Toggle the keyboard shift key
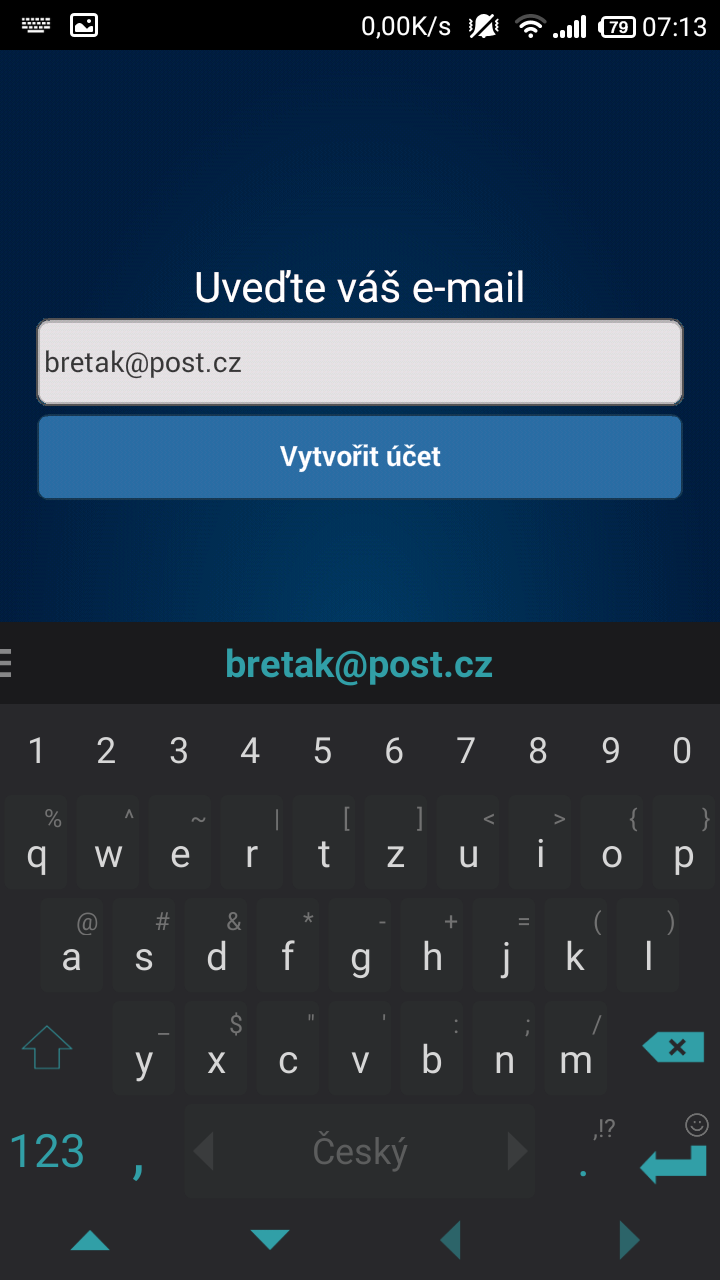 pyautogui.click(x=47, y=1048)
